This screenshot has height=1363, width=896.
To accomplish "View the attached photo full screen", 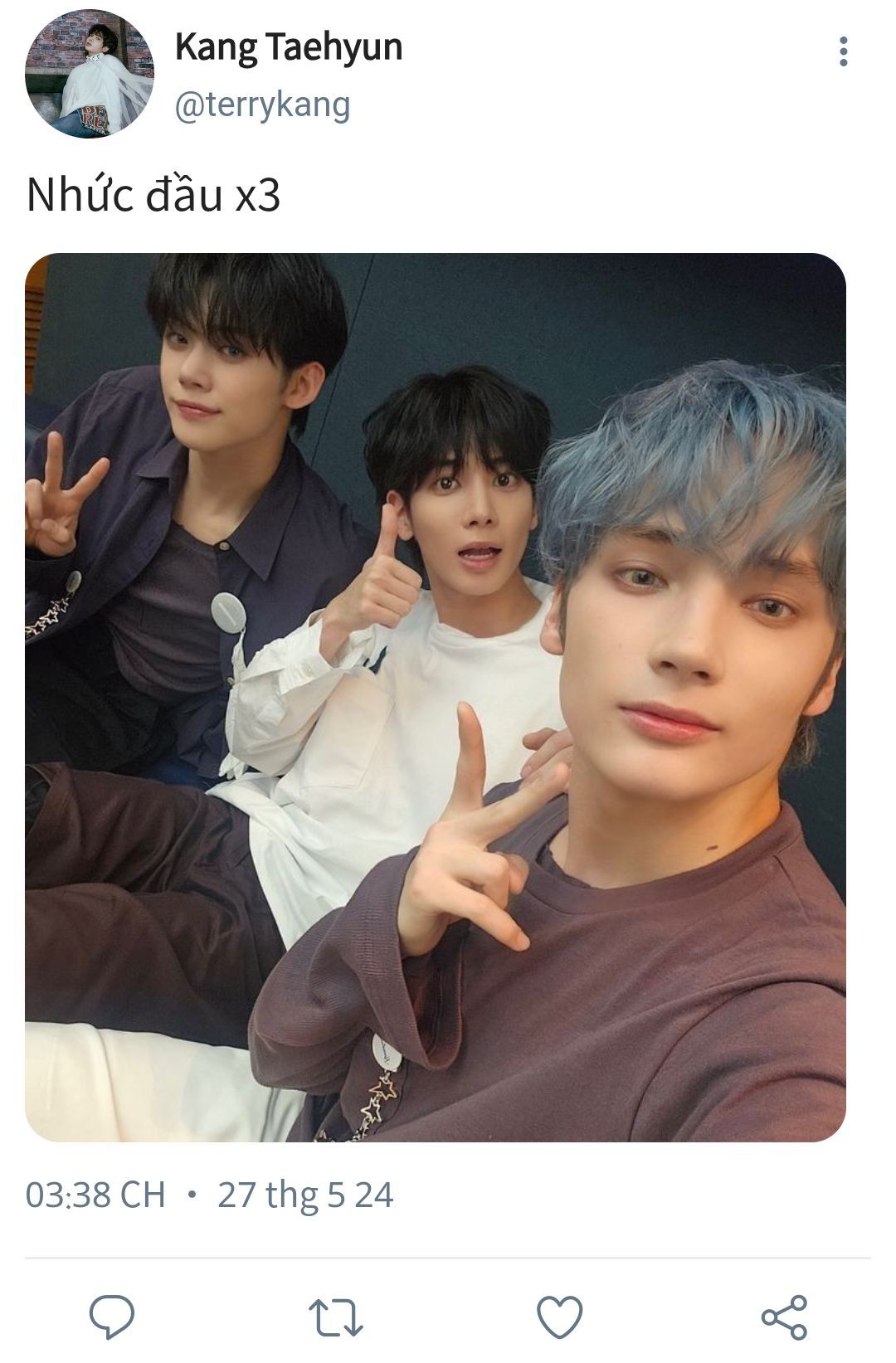I will [435, 697].
